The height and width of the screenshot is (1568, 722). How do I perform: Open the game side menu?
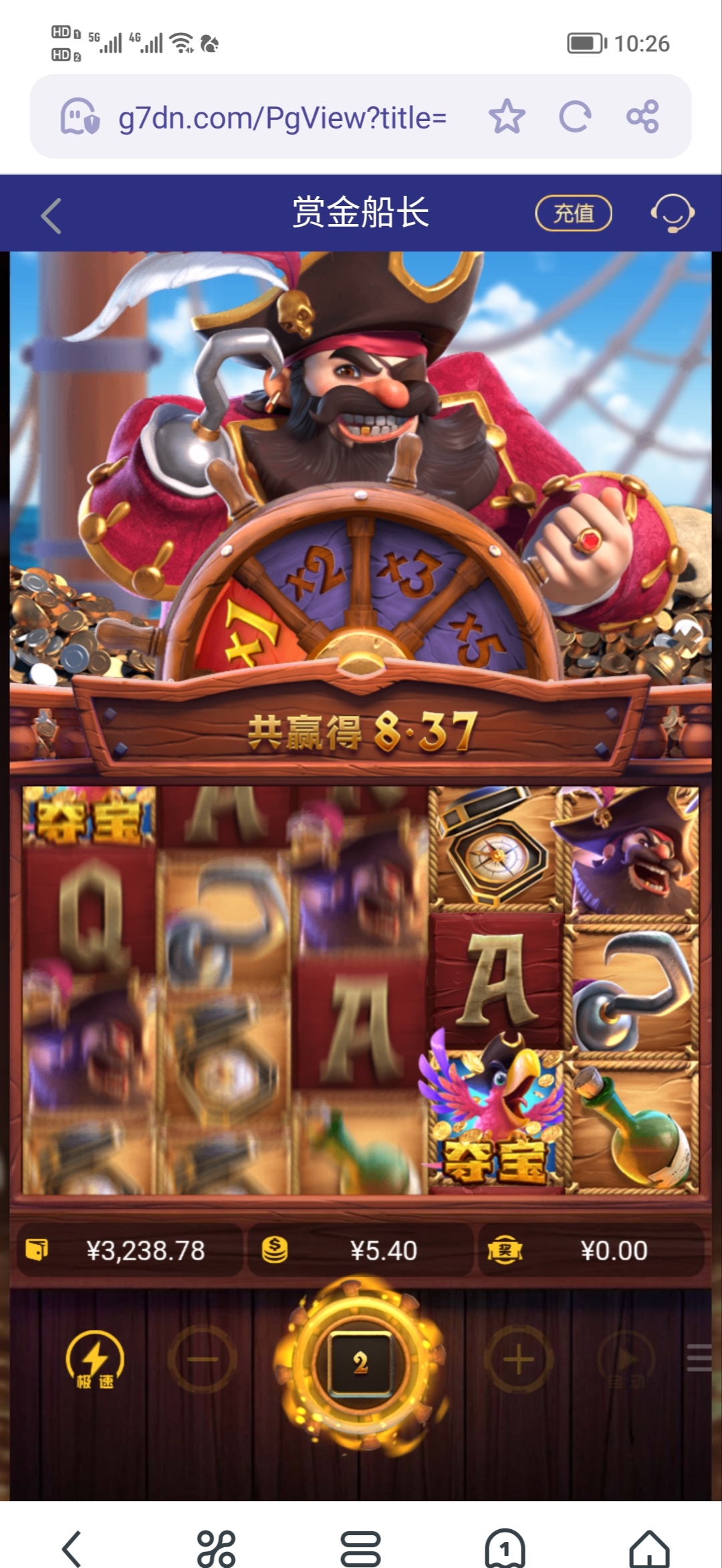click(699, 1358)
